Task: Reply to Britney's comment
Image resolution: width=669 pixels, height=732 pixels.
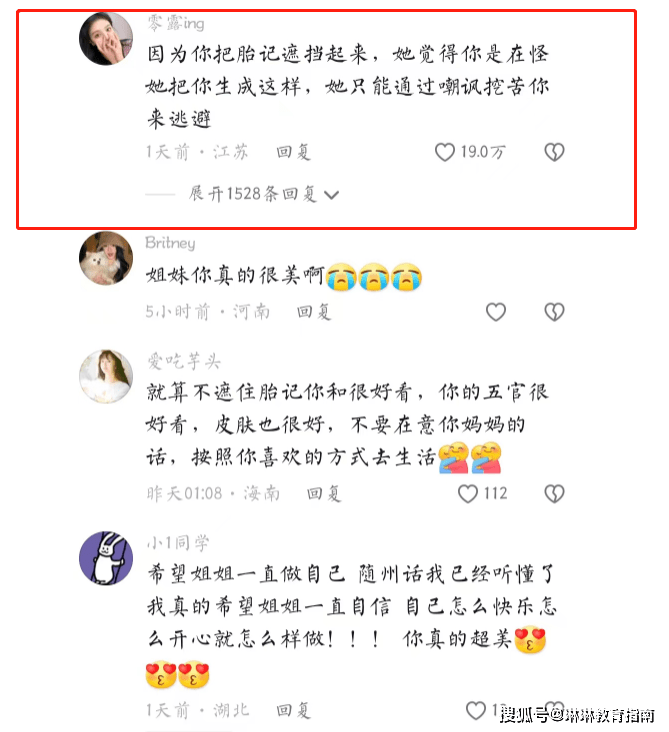Action: [313, 312]
